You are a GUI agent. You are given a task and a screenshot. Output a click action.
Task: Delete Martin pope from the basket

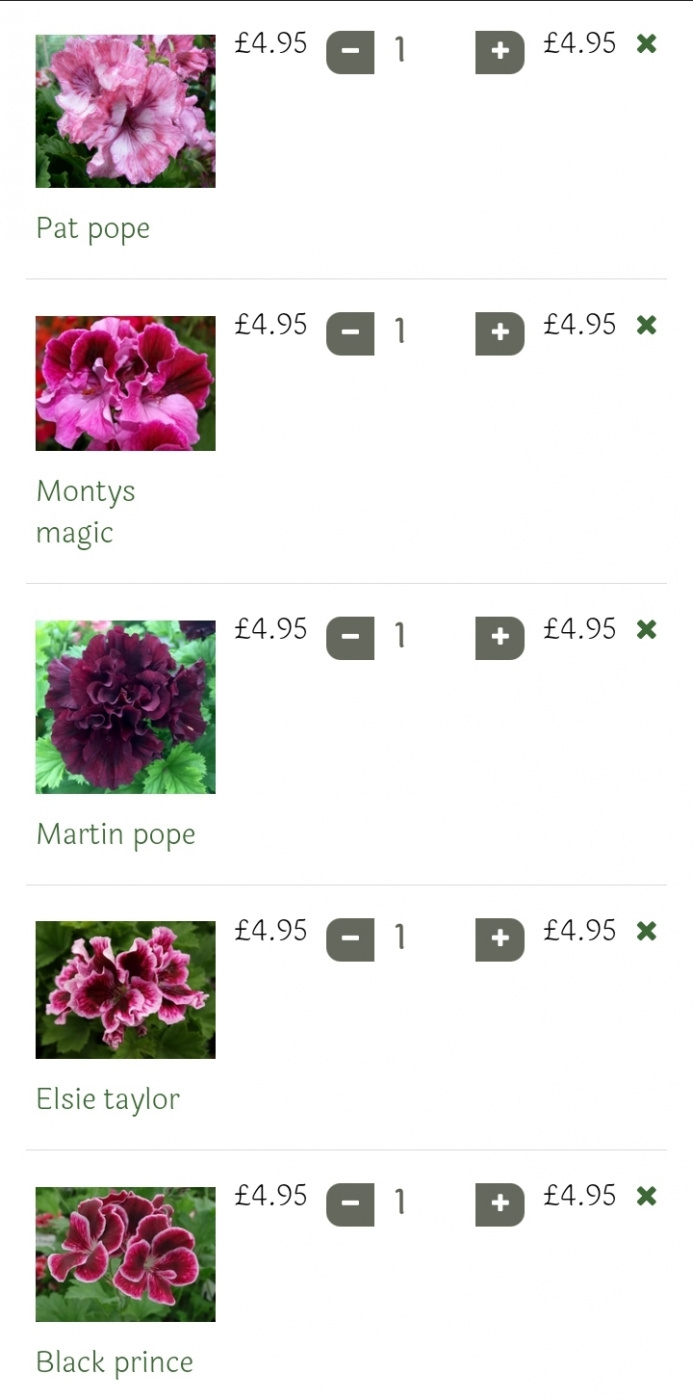(x=647, y=629)
